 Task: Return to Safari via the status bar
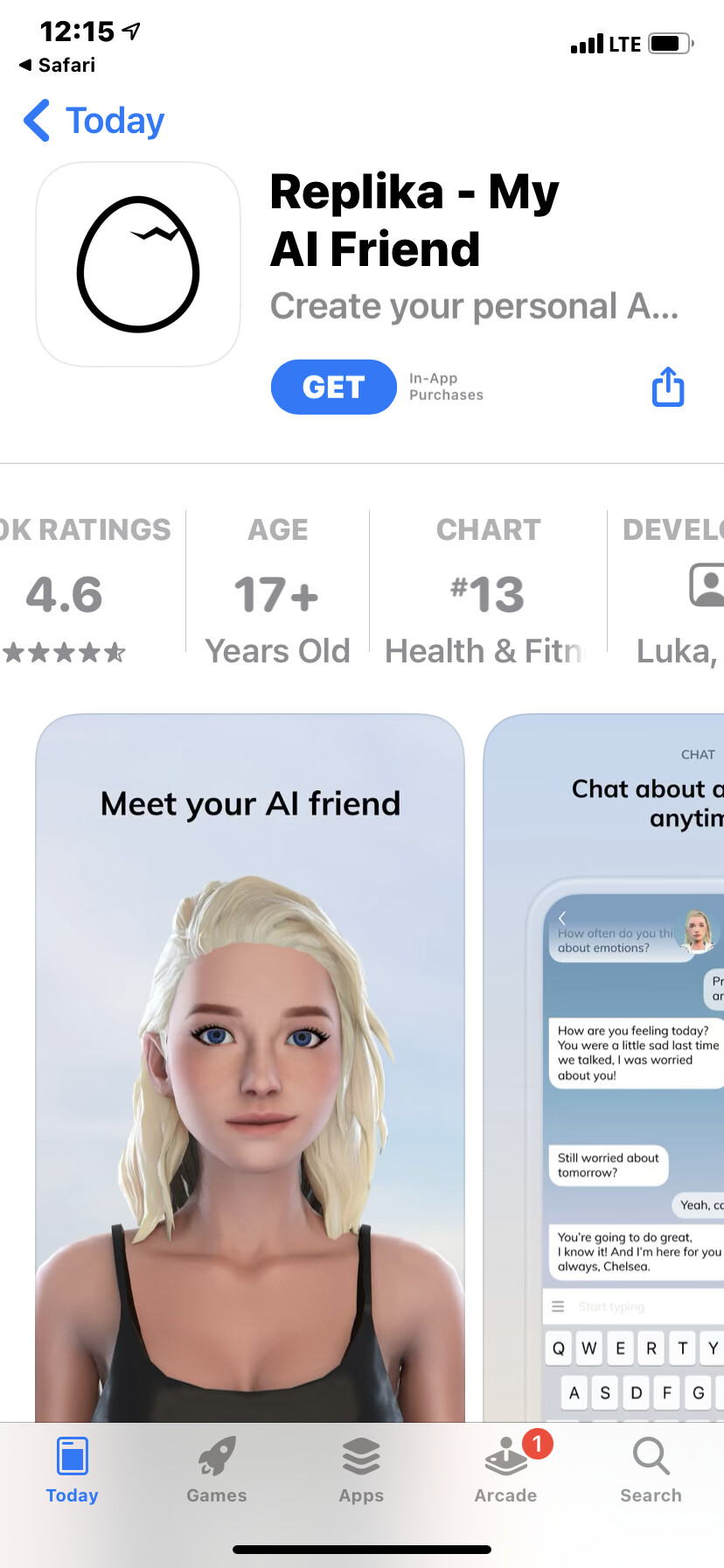(58, 65)
